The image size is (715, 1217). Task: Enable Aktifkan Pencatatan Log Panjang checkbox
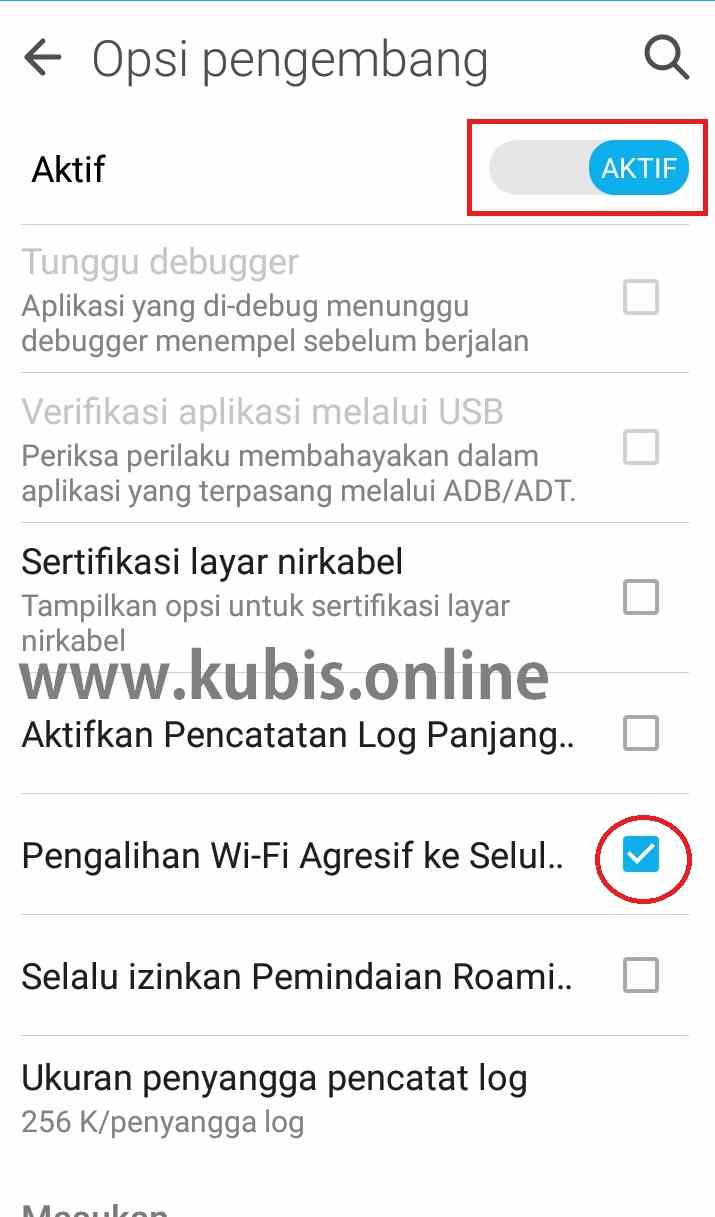pyautogui.click(x=640, y=734)
